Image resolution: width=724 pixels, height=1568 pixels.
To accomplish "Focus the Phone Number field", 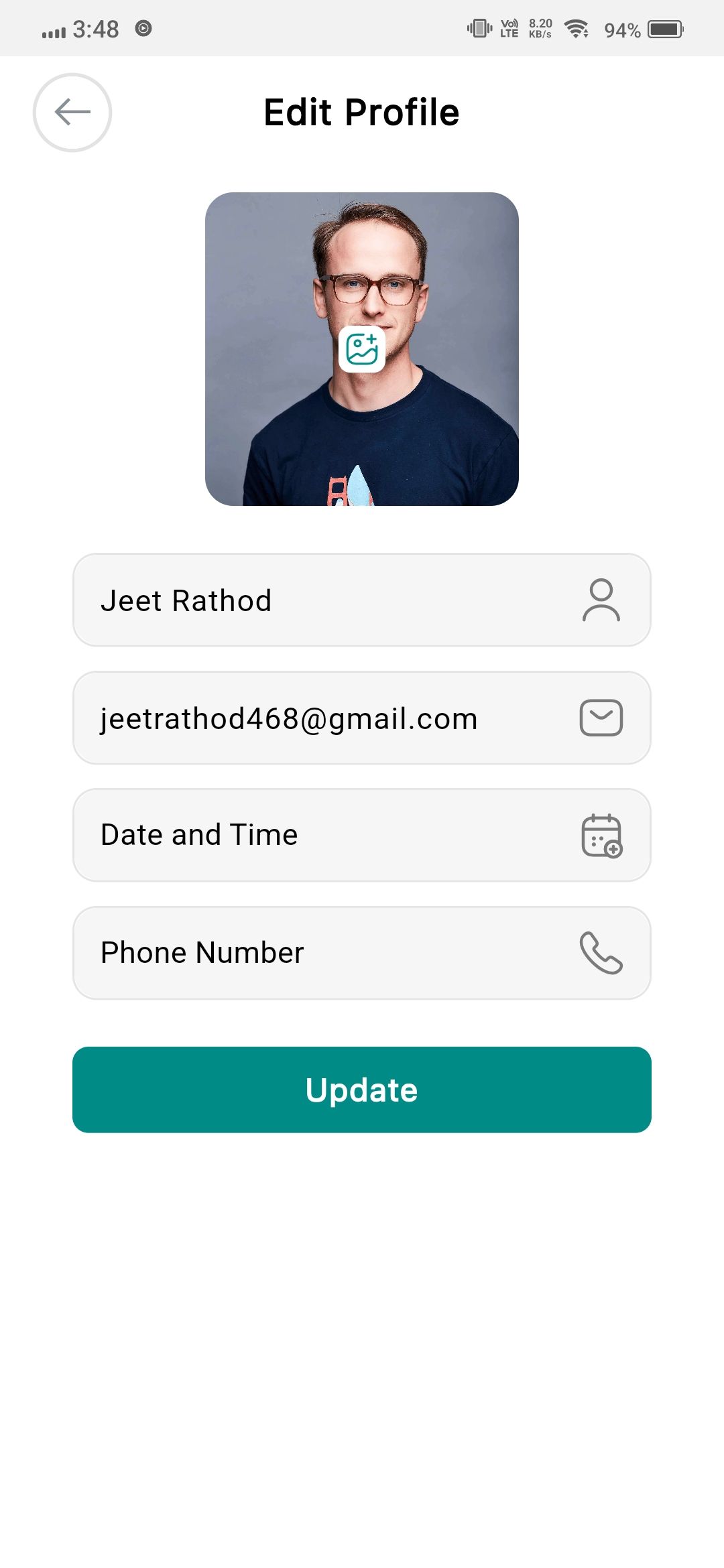I will click(362, 953).
